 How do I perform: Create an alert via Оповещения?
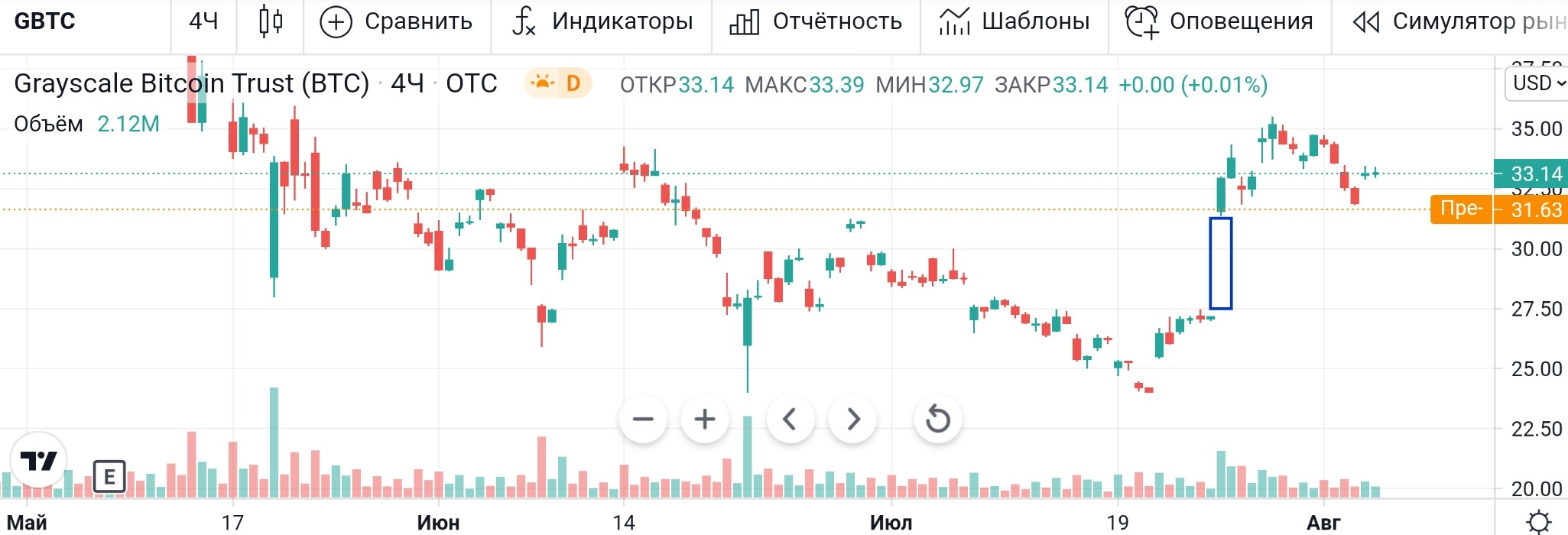1220,21
